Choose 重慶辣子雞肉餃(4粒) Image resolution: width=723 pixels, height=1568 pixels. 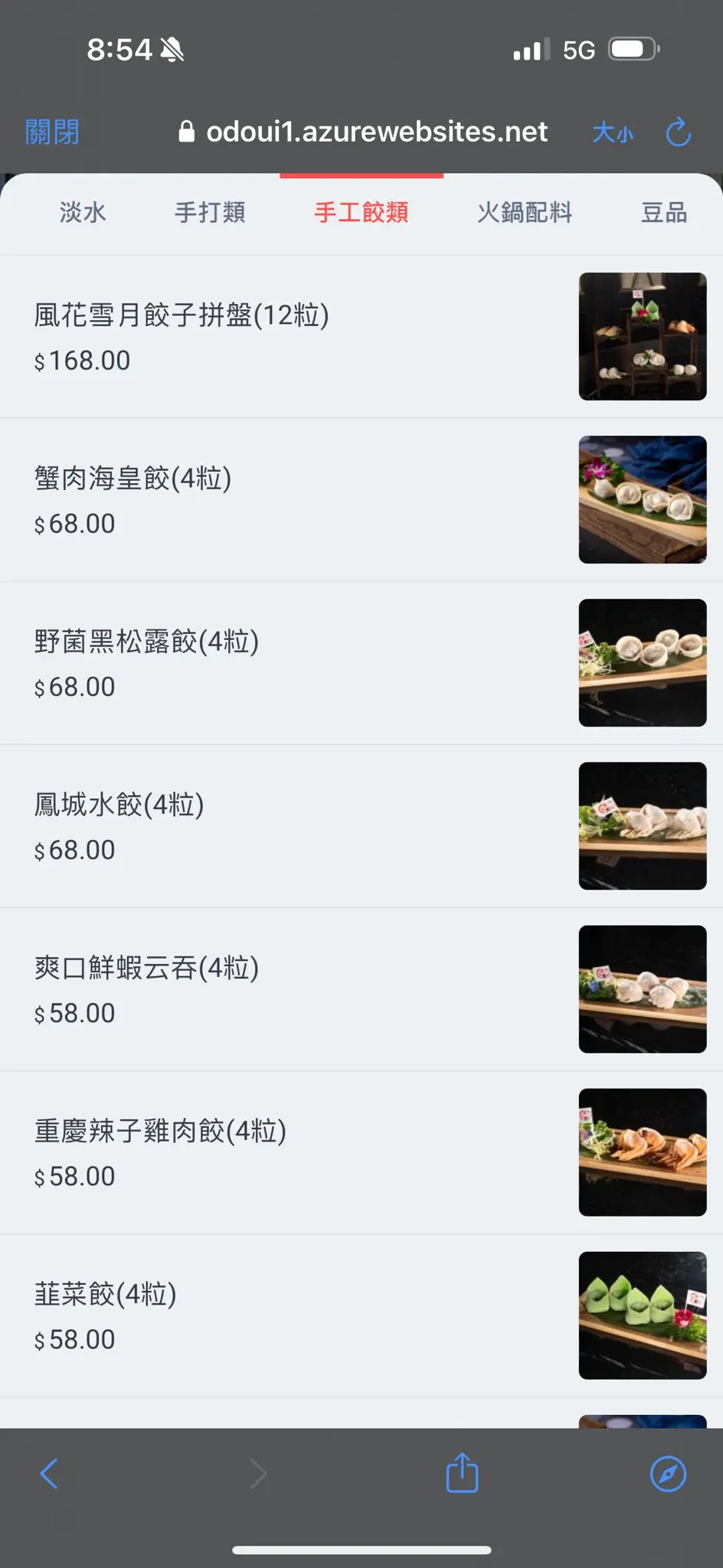(x=361, y=1152)
